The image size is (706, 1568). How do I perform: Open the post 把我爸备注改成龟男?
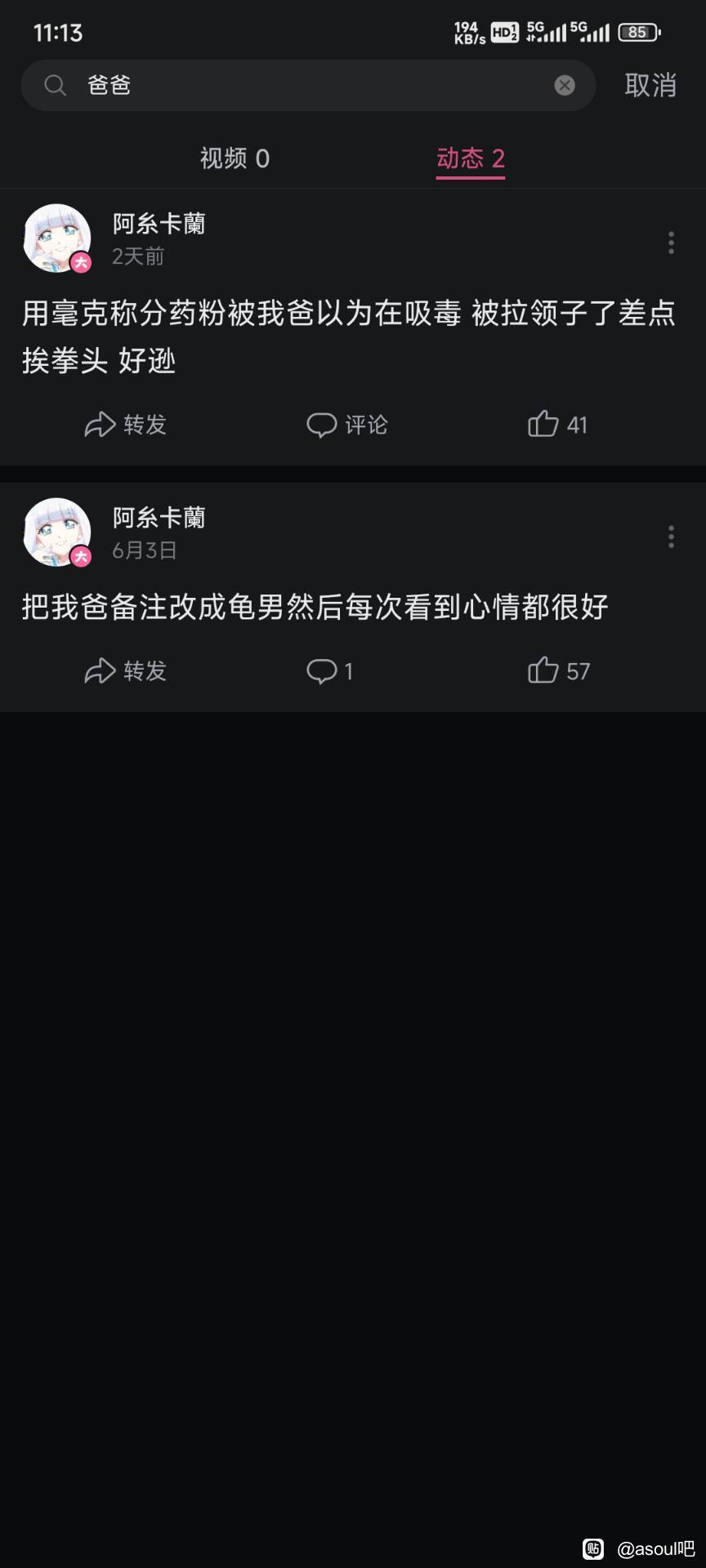point(315,607)
